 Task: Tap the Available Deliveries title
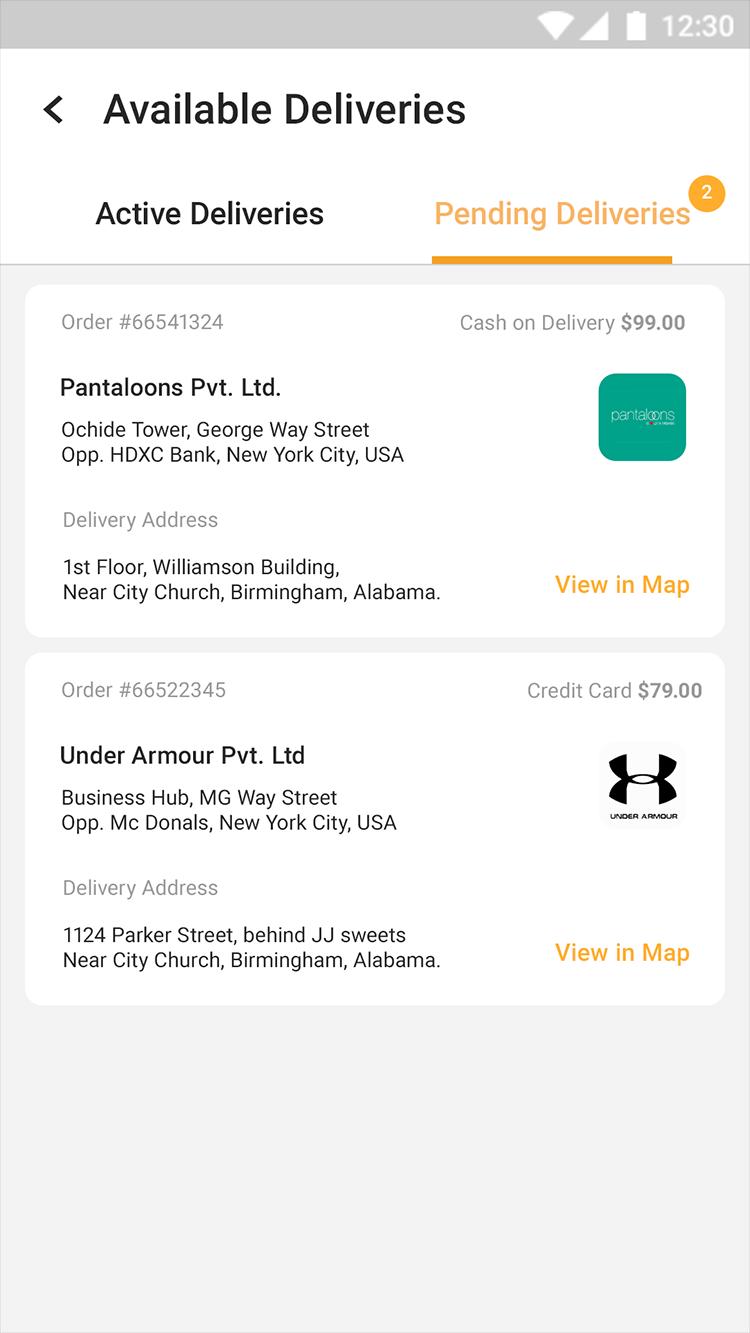point(284,108)
